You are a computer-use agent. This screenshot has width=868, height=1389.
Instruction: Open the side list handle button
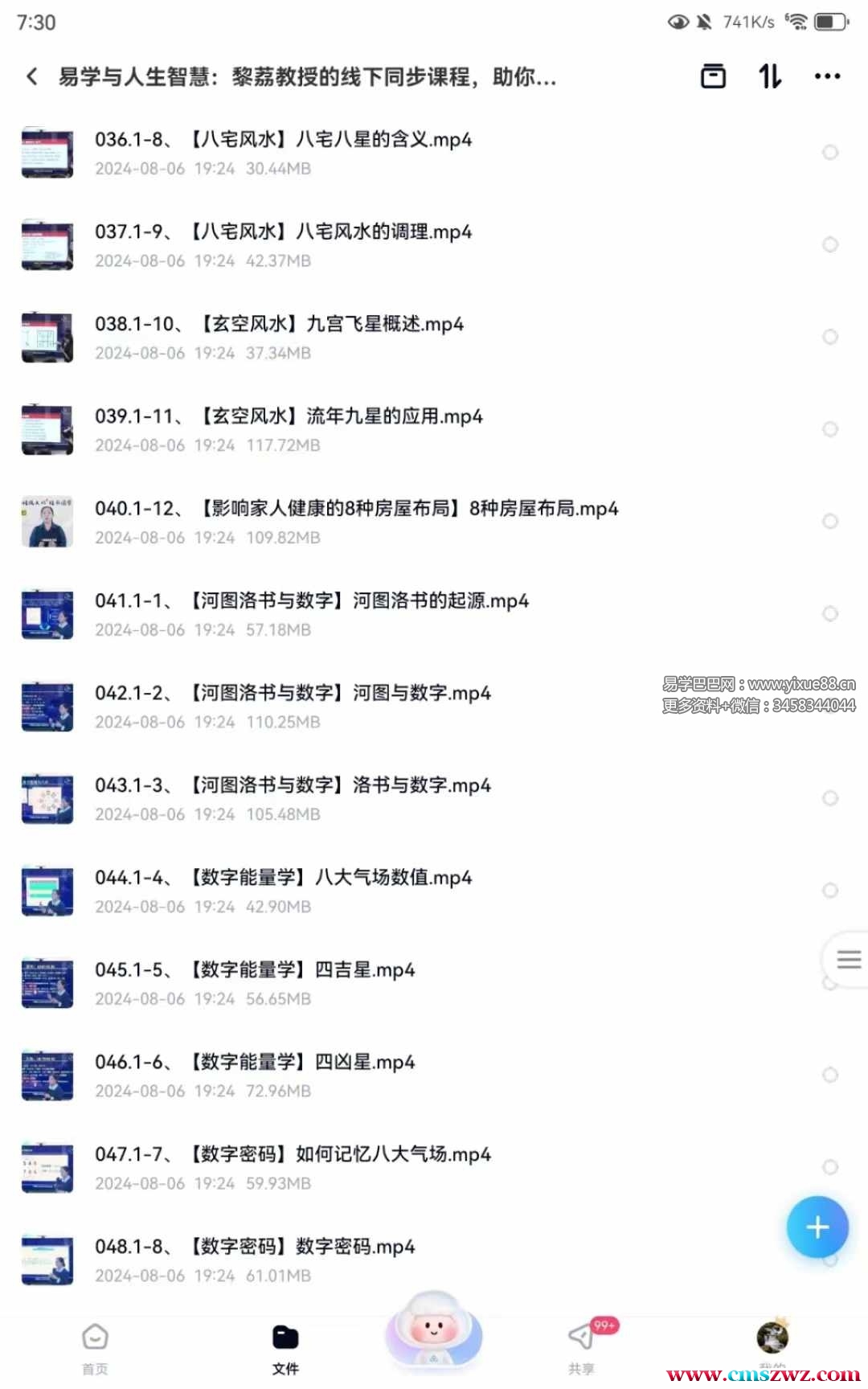[x=848, y=959]
